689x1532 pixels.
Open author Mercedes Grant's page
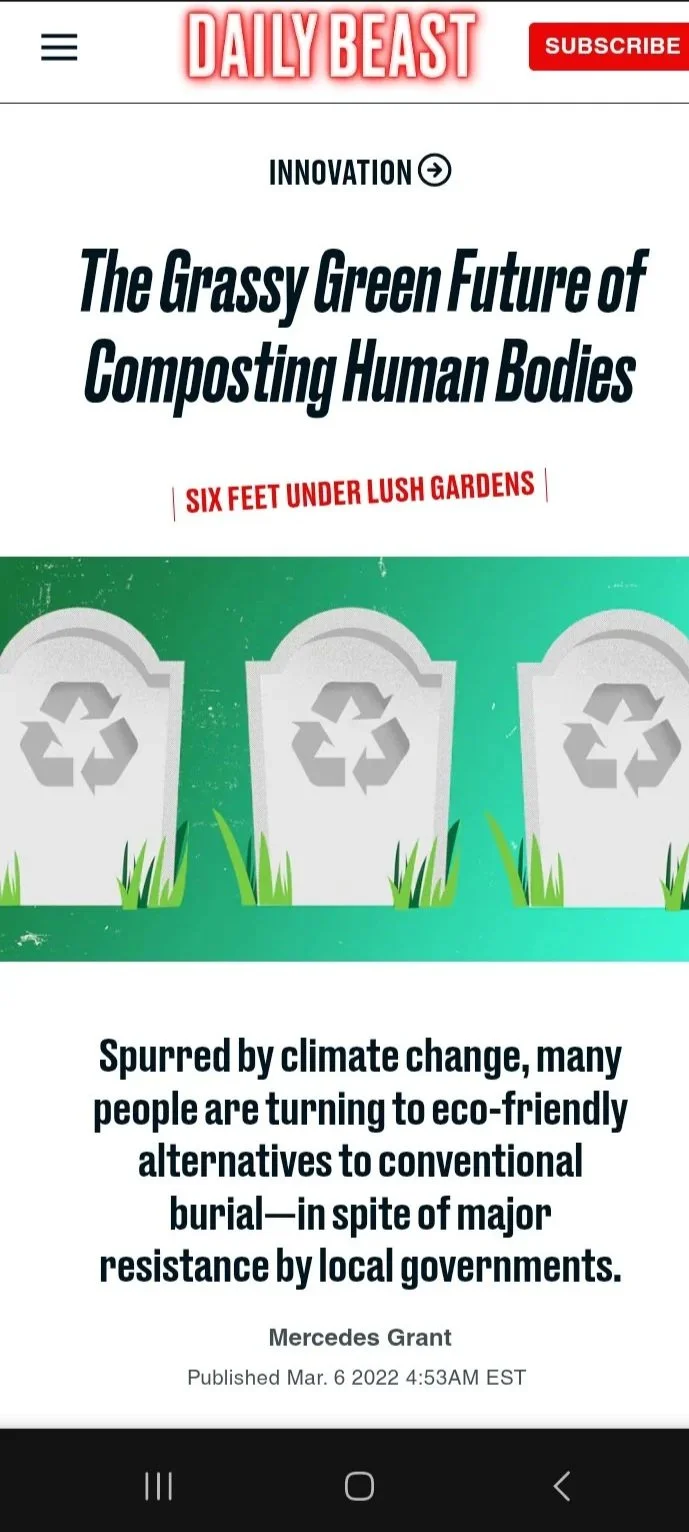[360, 1337]
